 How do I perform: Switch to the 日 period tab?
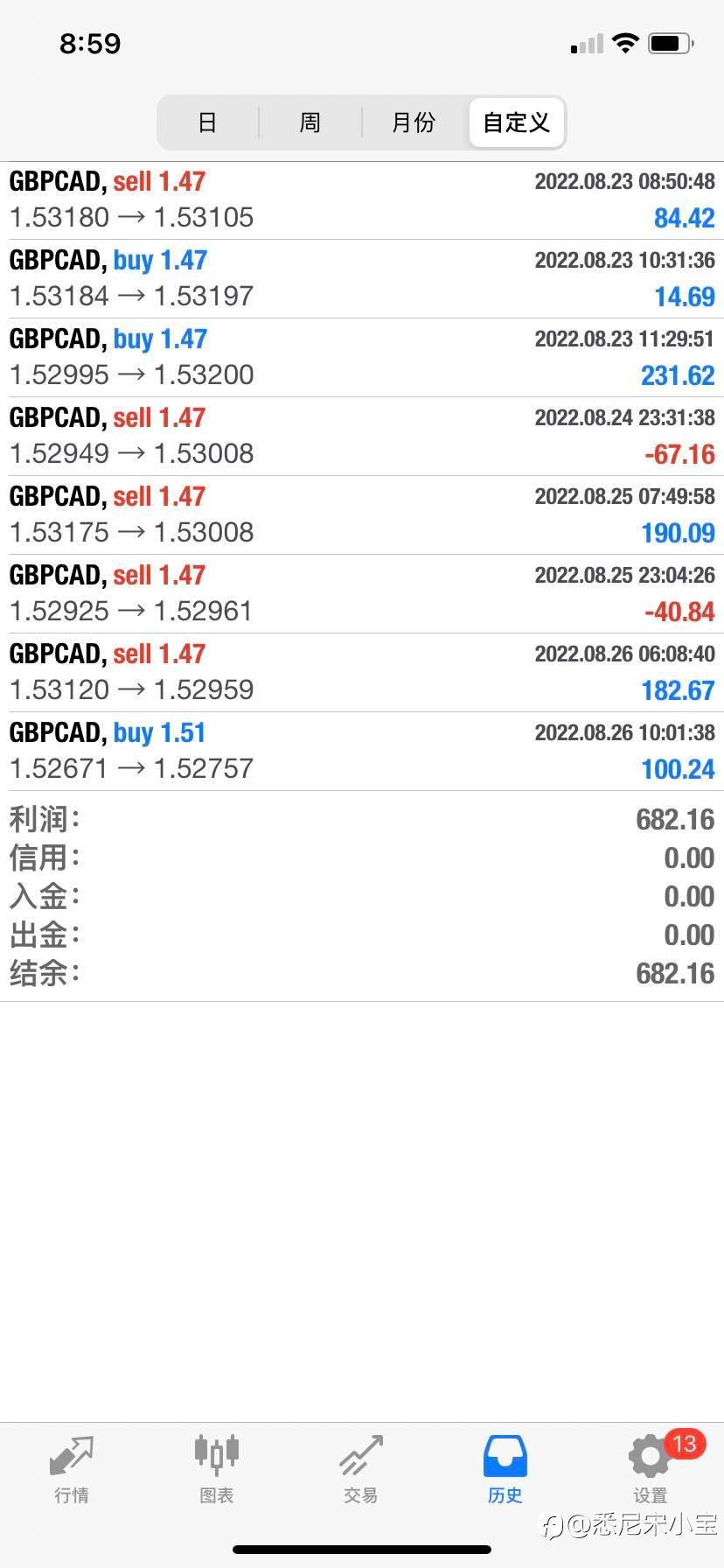207,122
